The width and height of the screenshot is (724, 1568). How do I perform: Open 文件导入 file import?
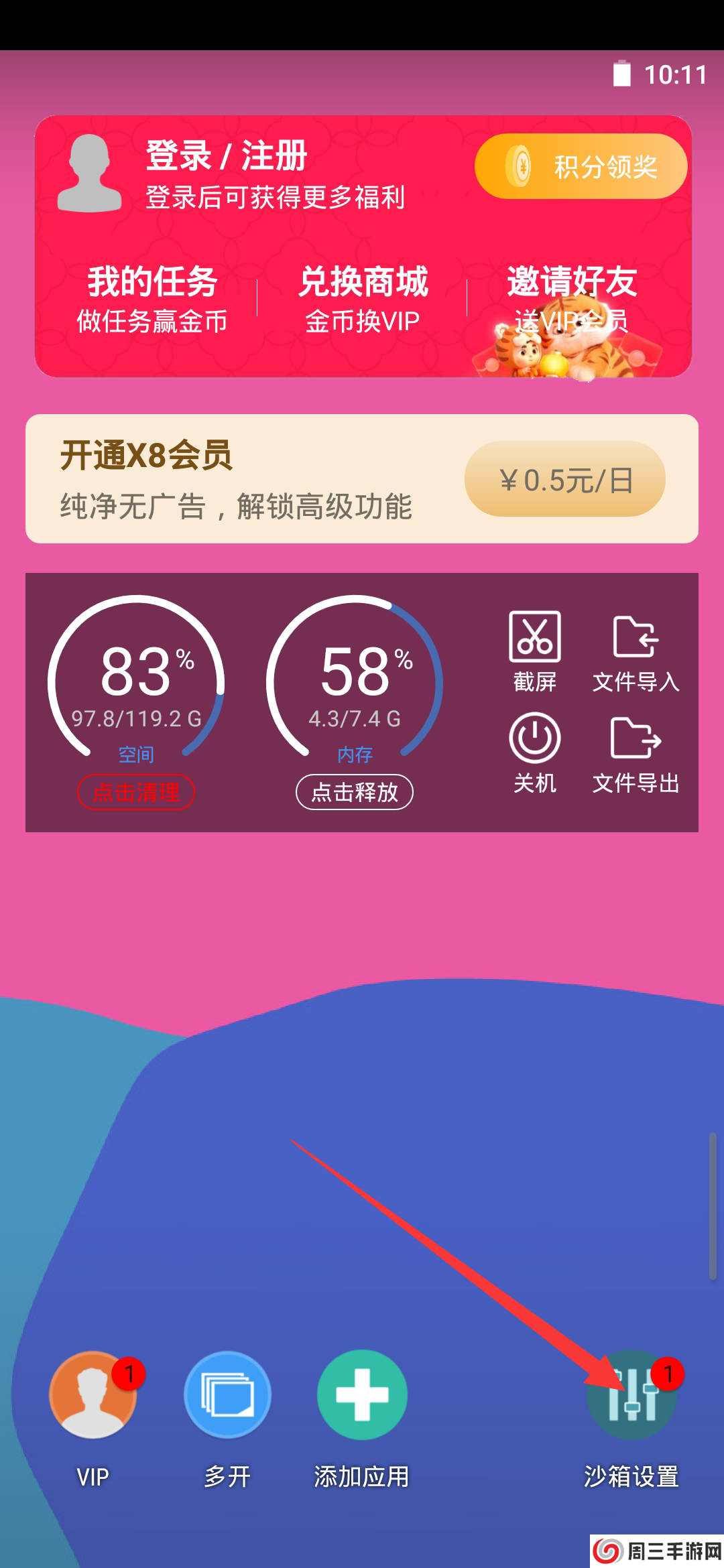pyautogui.click(x=636, y=651)
